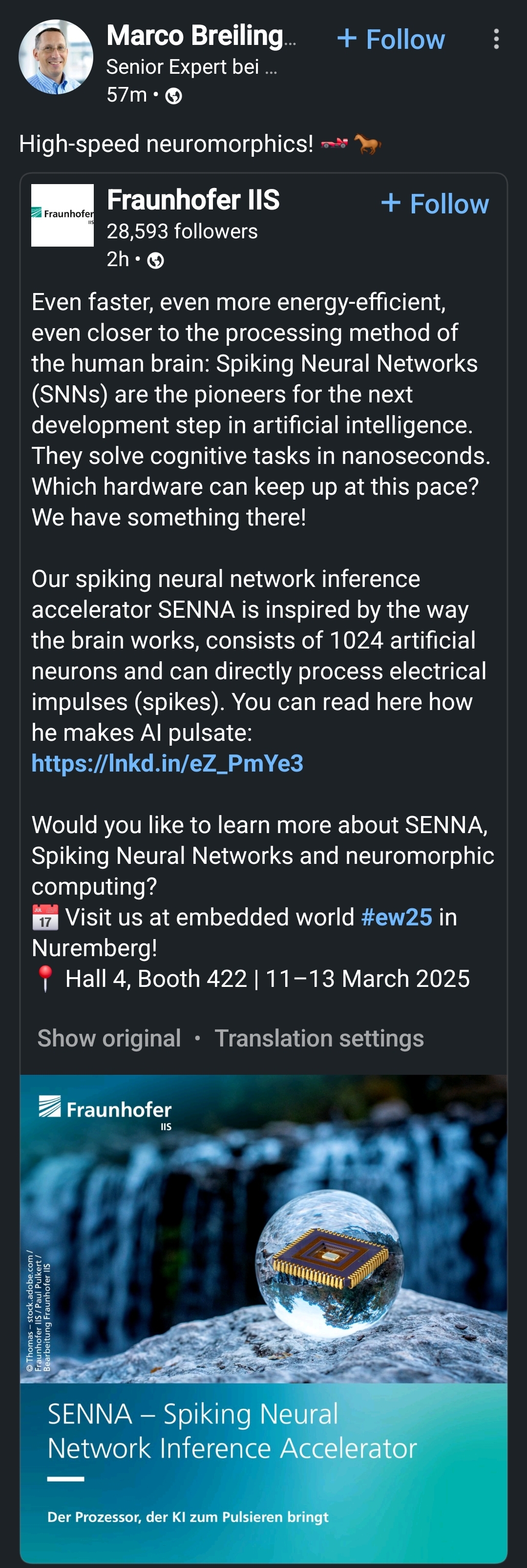Follow Fraunhofer IIS page
Image resolution: width=527 pixels, height=1568 pixels.
tap(435, 204)
